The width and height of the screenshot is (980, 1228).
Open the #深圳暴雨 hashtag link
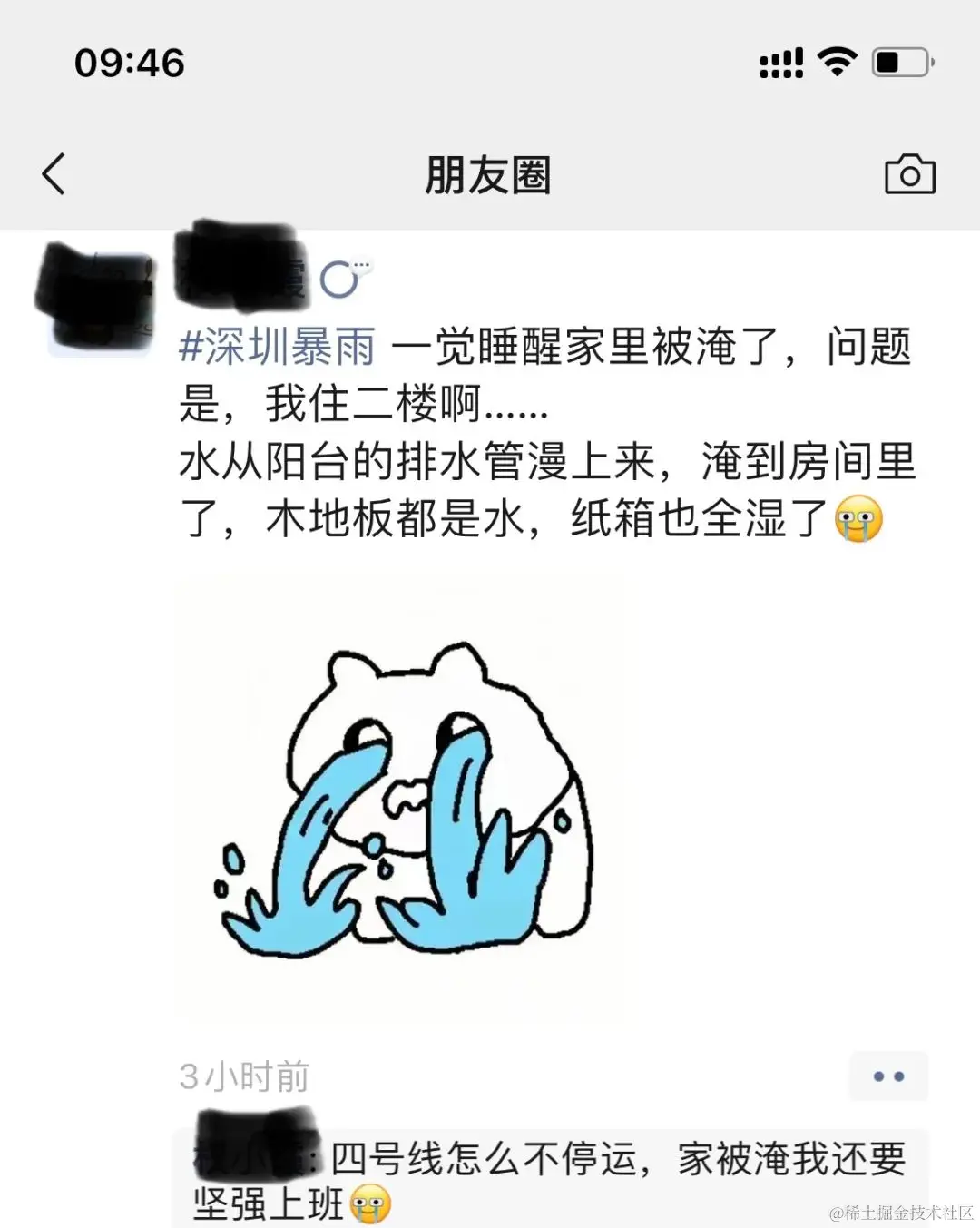pos(278,348)
